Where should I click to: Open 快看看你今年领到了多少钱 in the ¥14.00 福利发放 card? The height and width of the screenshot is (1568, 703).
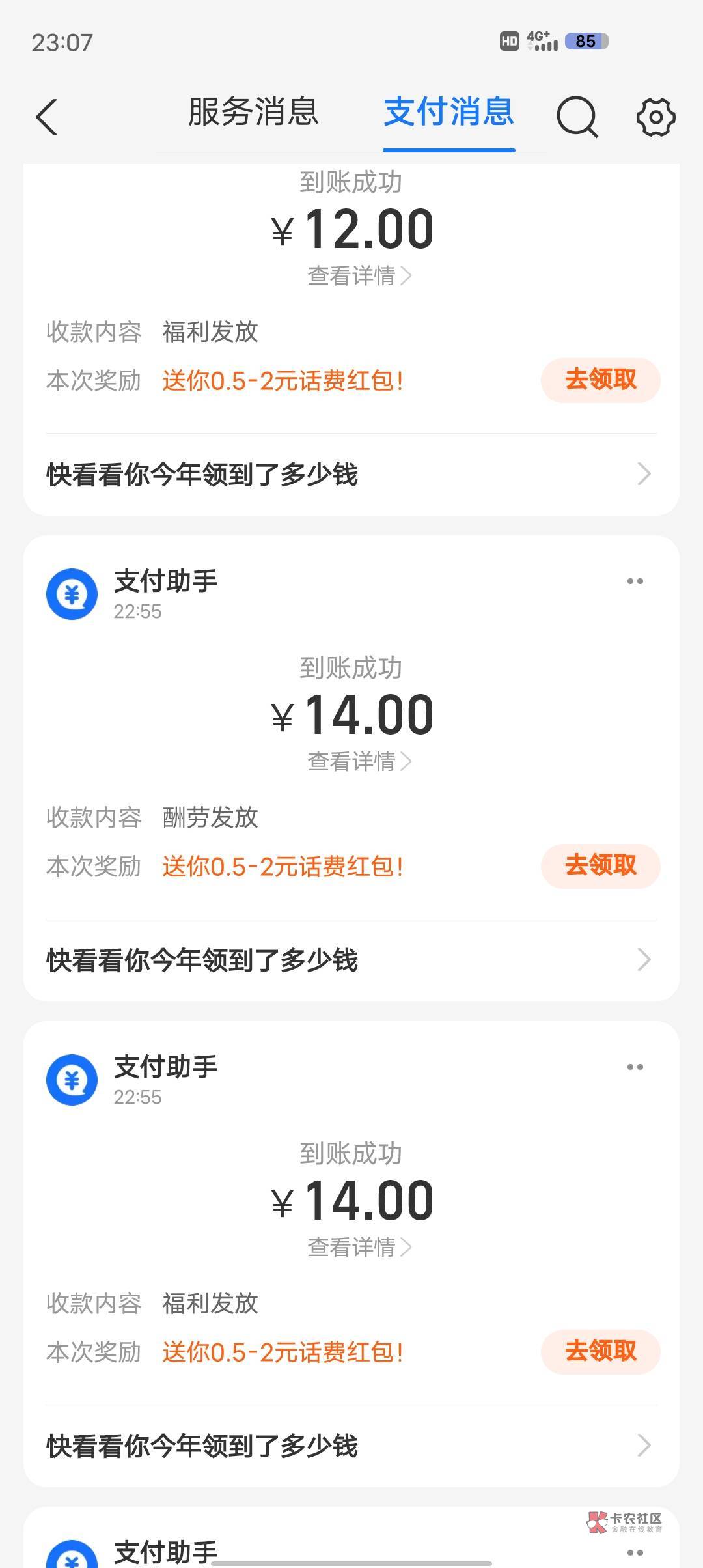click(x=351, y=1446)
